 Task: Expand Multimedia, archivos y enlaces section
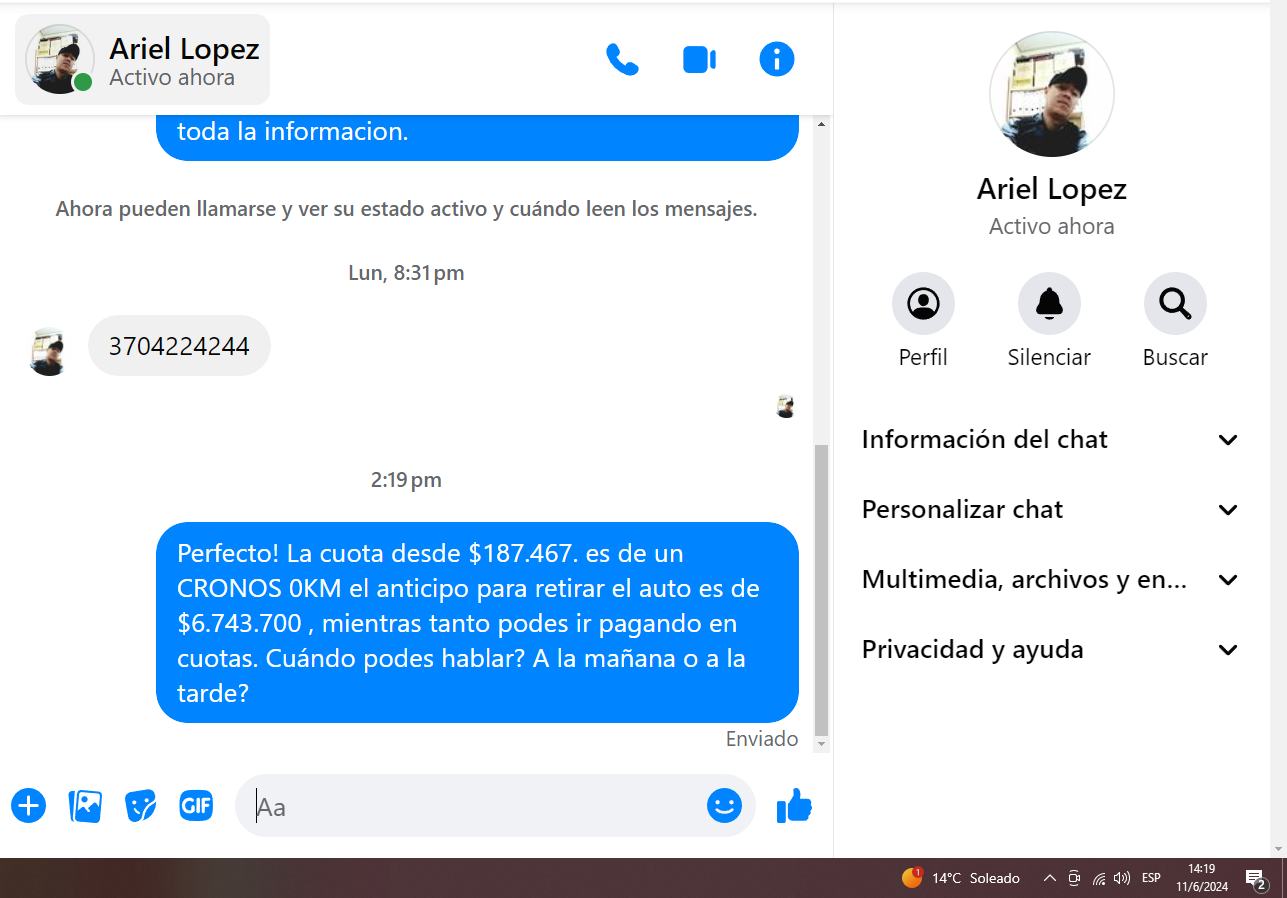pyautogui.click(x=1050, y=580)
